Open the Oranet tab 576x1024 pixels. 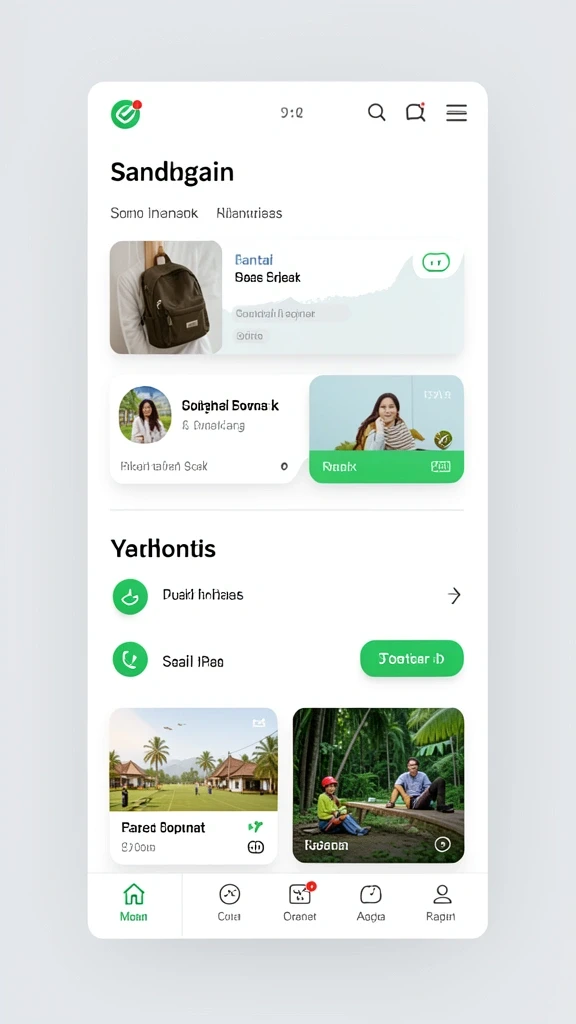pos(300,903)
